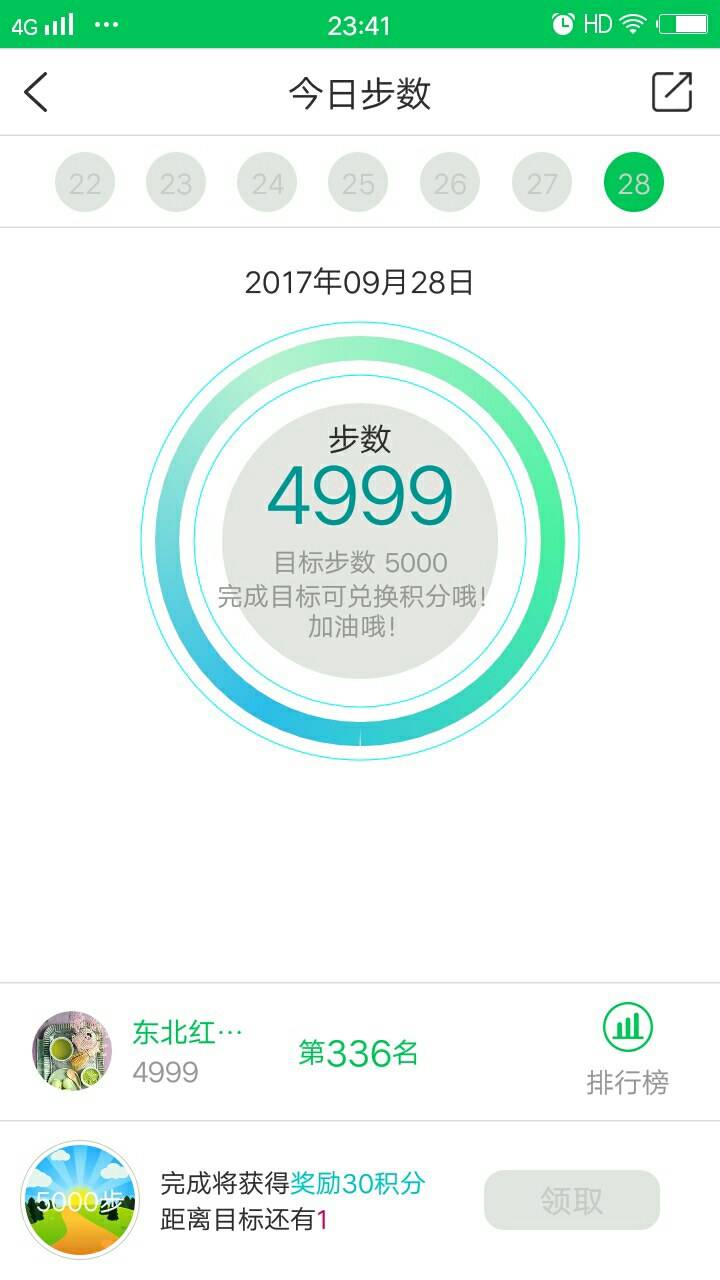Open the 排行榜 leaderboard
Viewport: 720px width, 1280px height.
628,1050
